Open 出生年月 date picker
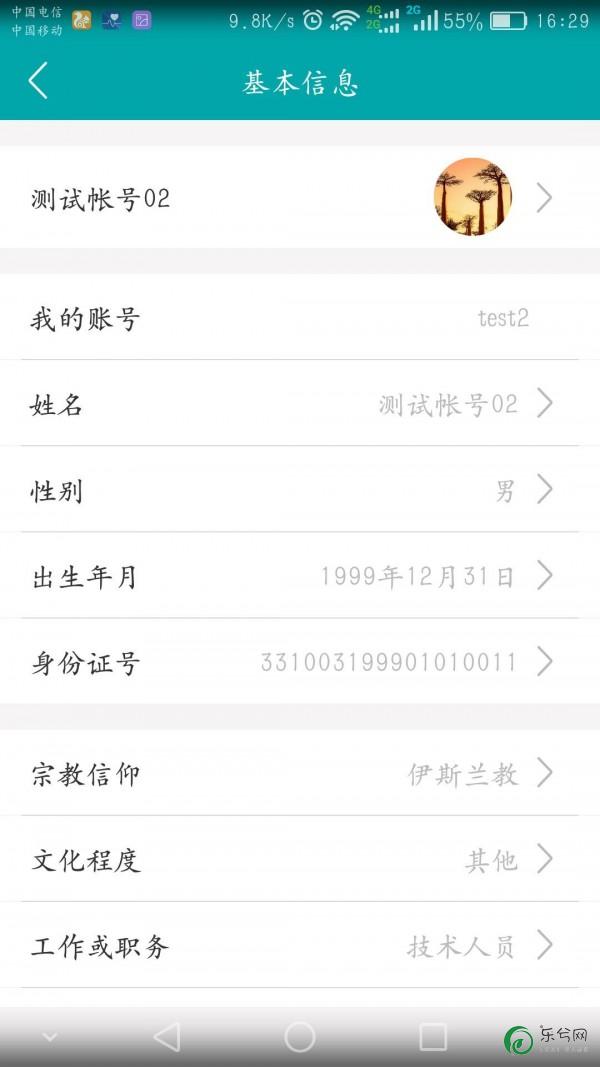 [300, 576]
